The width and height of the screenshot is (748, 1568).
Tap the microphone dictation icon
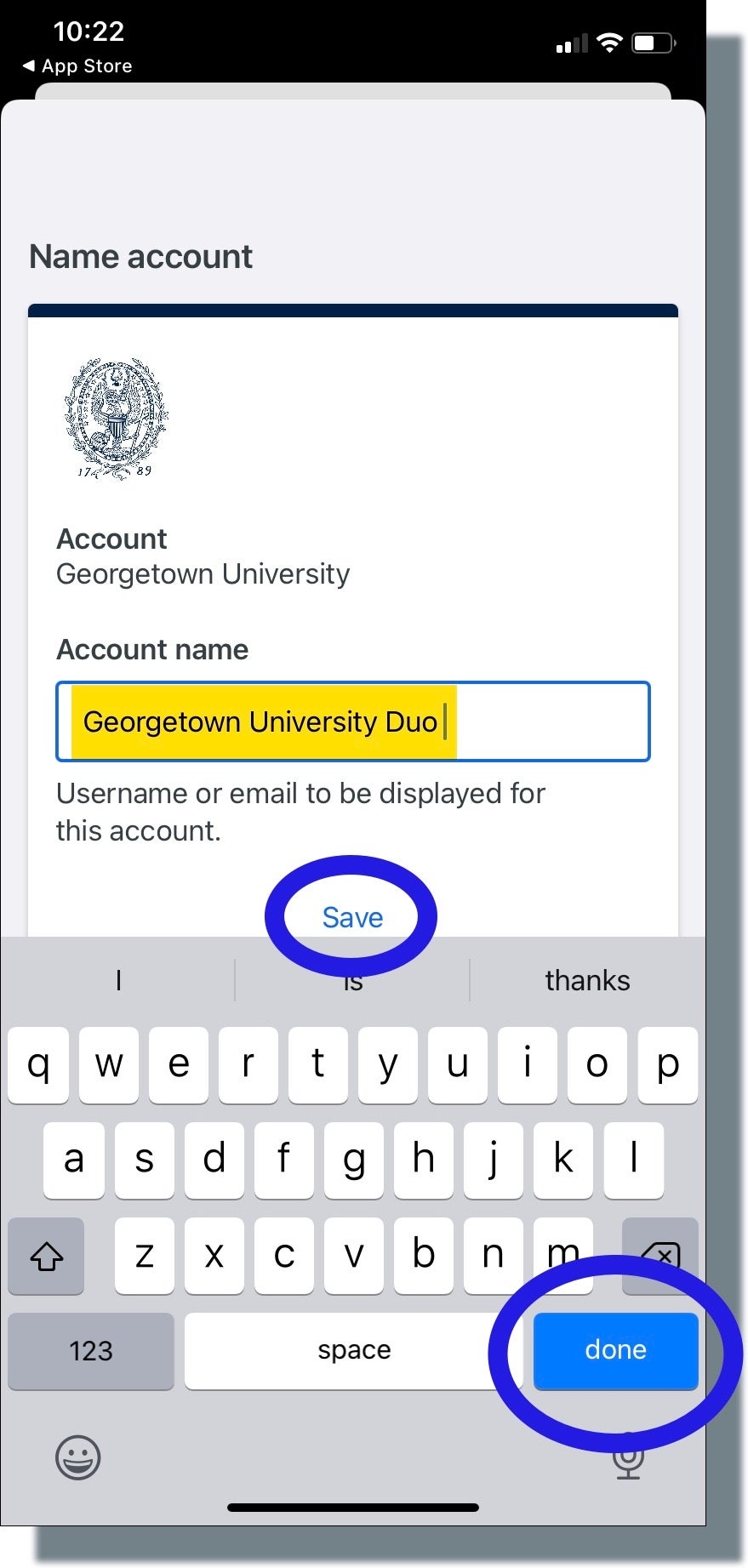click(628, 1457)
